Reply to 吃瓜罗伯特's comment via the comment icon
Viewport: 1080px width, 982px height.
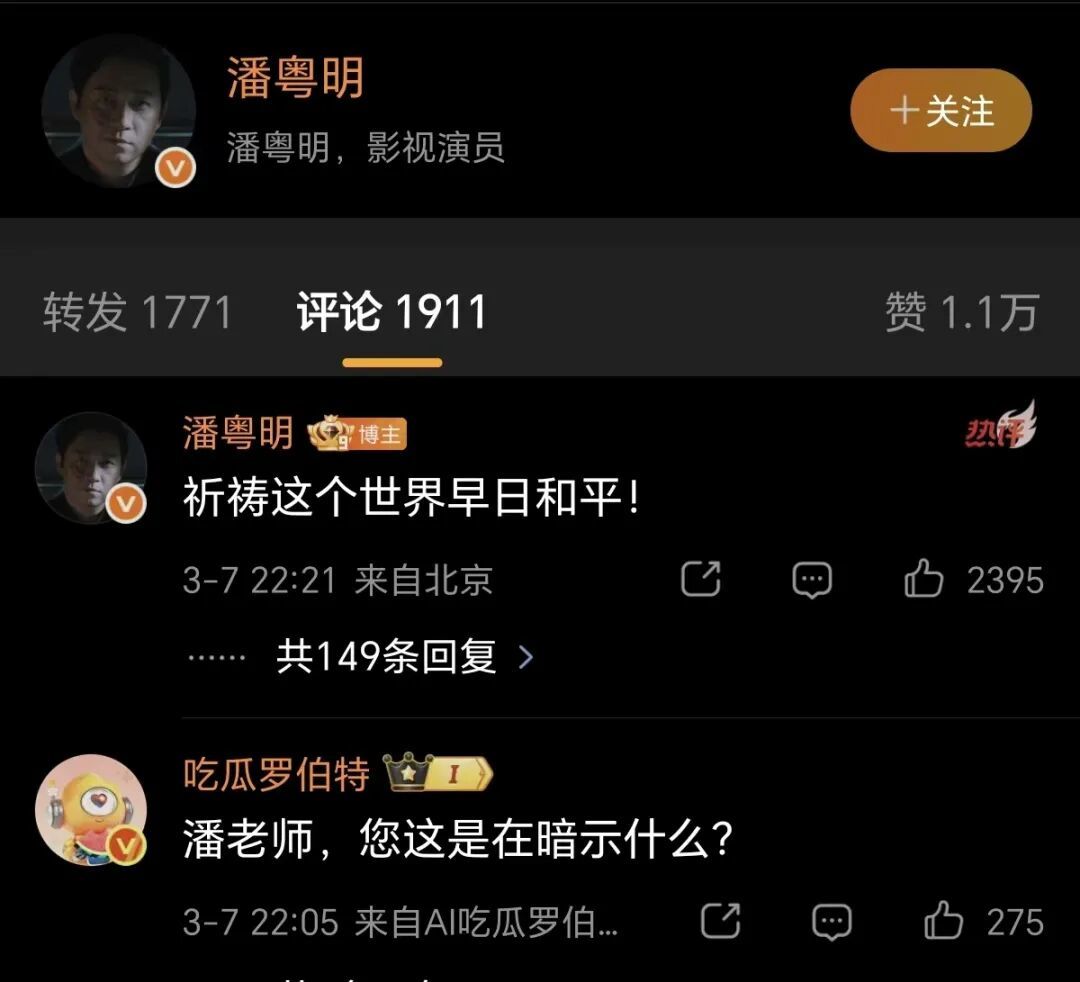[x=831, y=922]
